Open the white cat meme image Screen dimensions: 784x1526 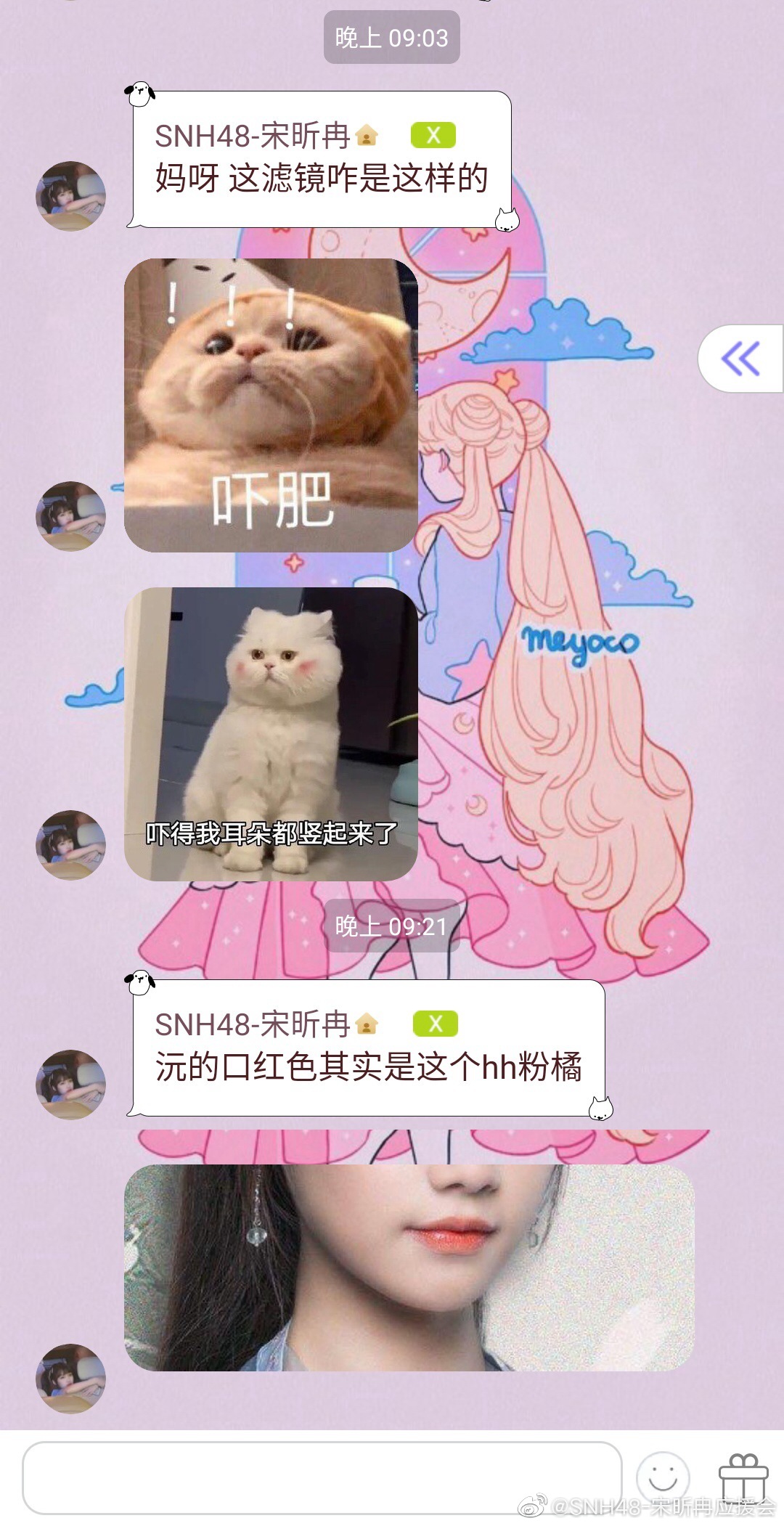tap(271, 734)
